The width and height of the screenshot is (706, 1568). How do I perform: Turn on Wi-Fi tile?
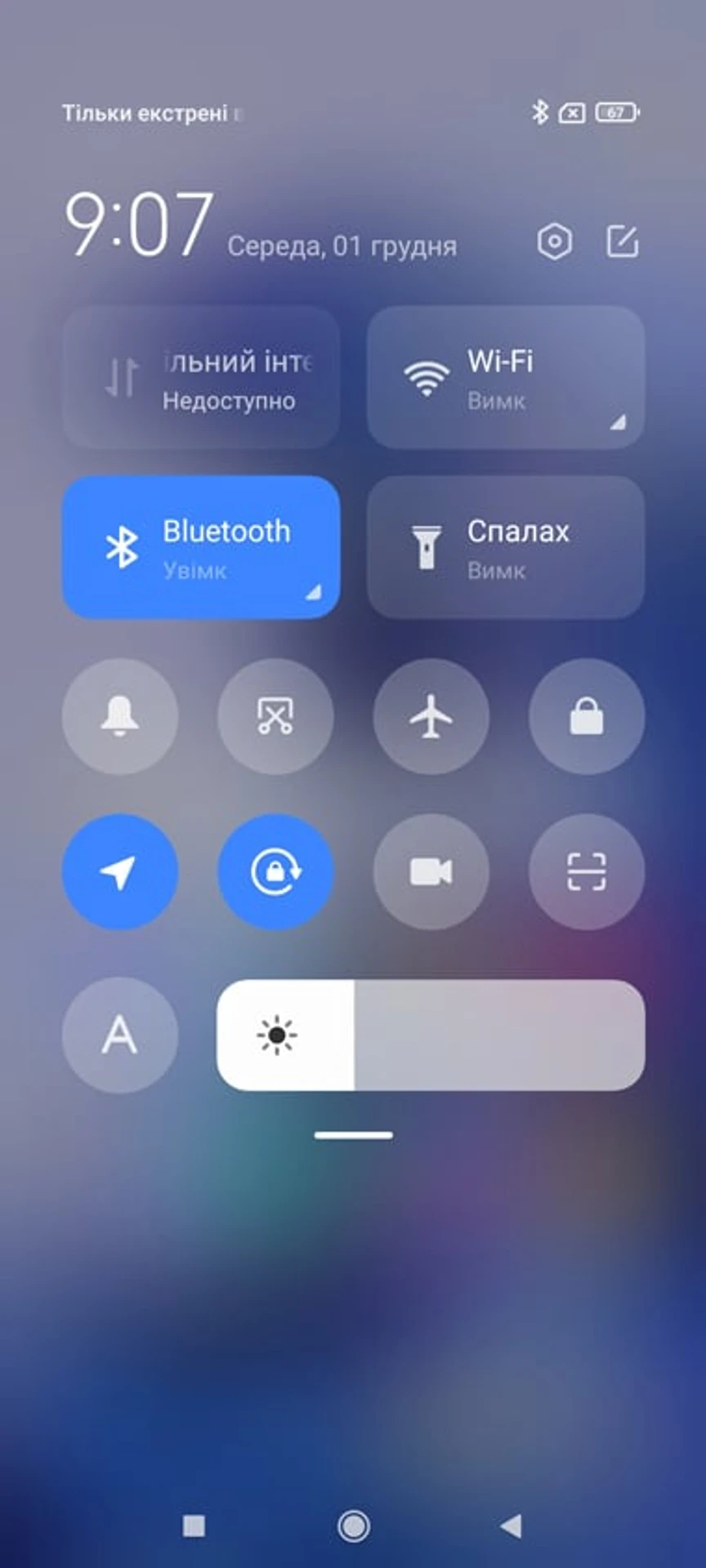505,378
